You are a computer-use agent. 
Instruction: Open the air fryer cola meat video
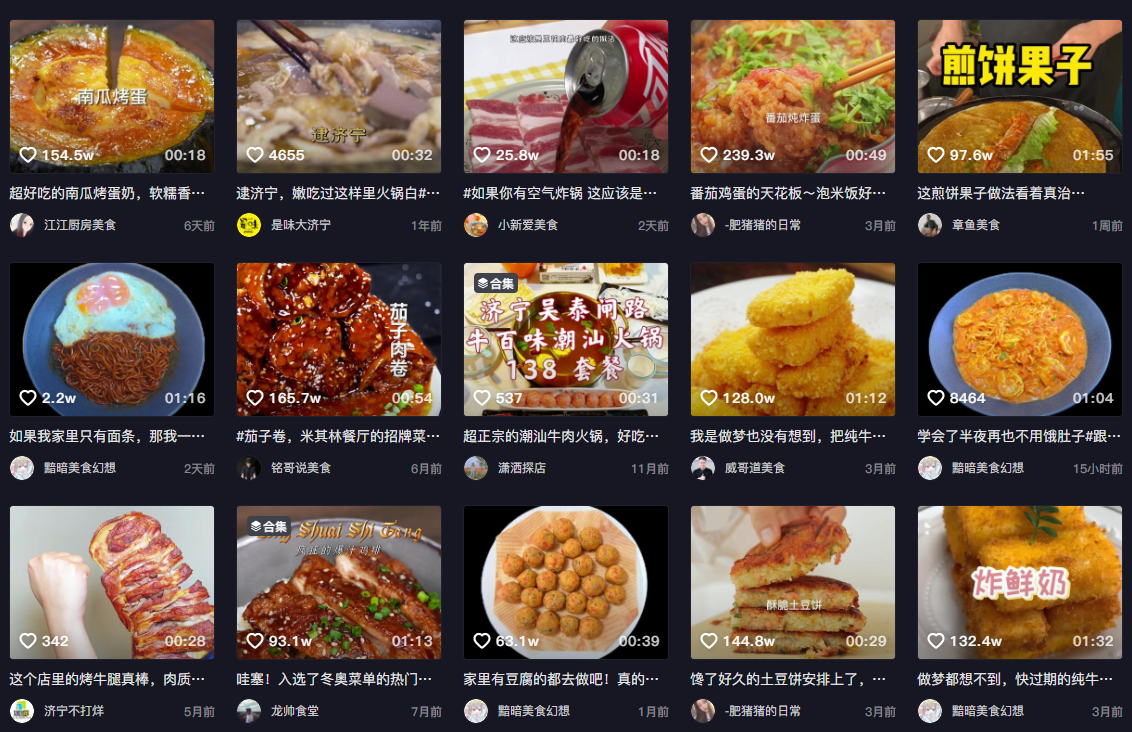click(x=566, y=96)
